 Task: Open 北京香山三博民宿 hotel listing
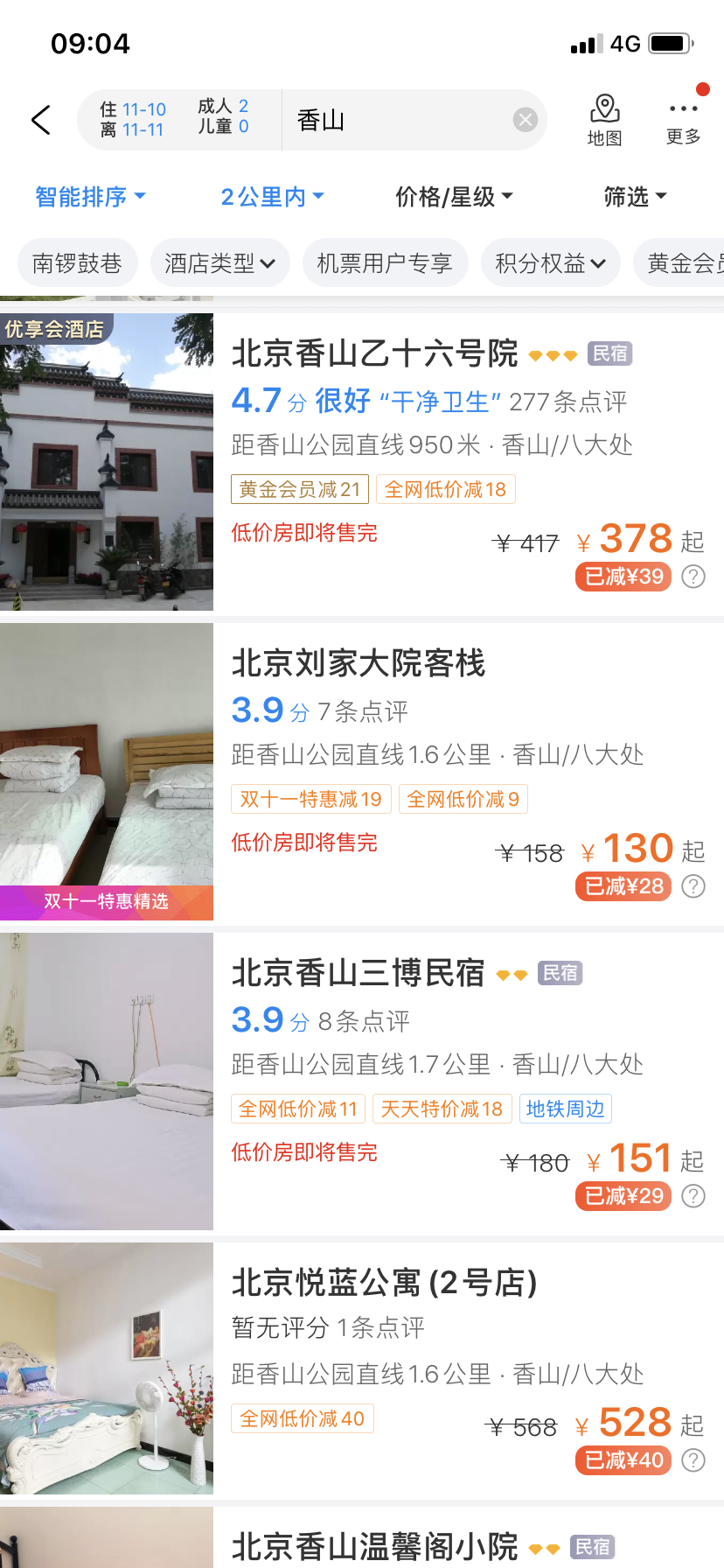click(x=359, y=973)
